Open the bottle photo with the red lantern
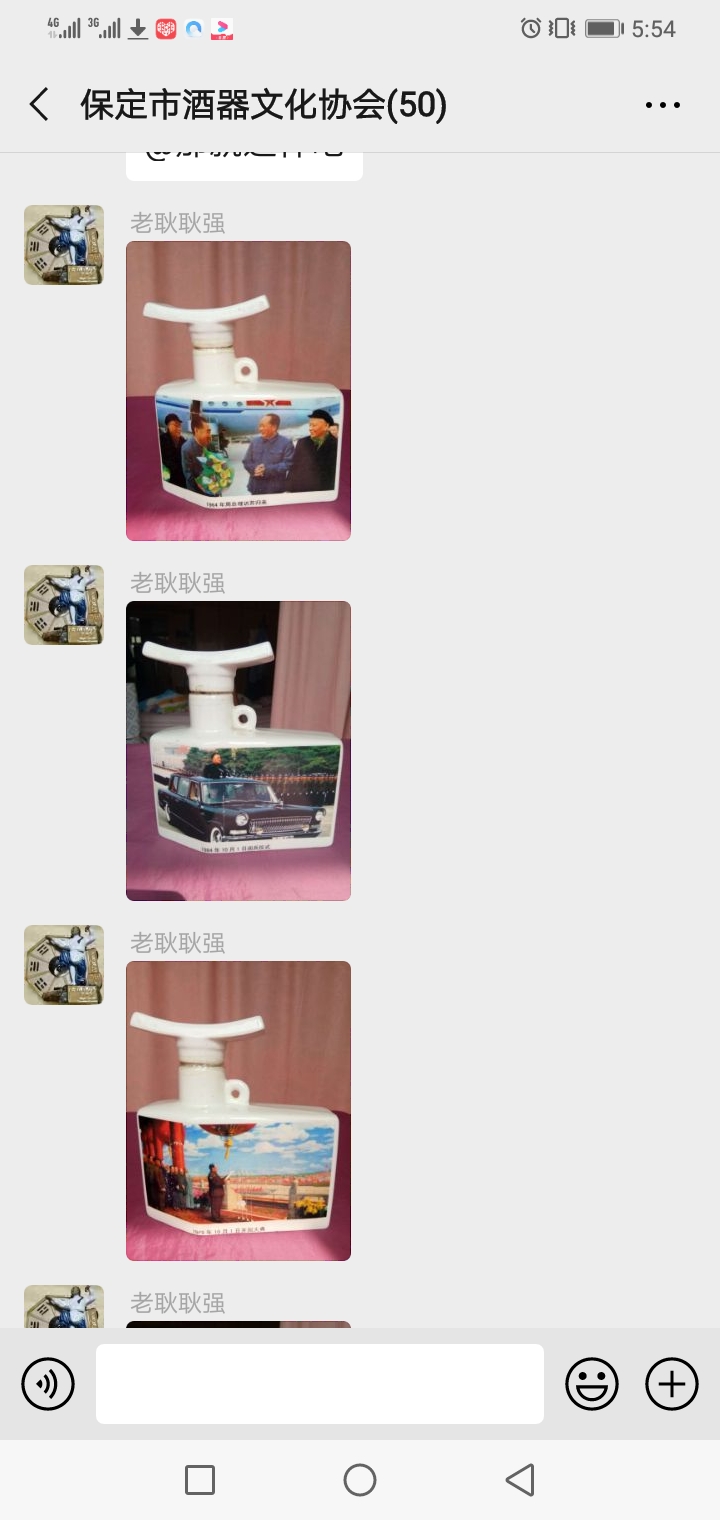The height and width of the screenshot is (1520, 720). (238, 1111)
